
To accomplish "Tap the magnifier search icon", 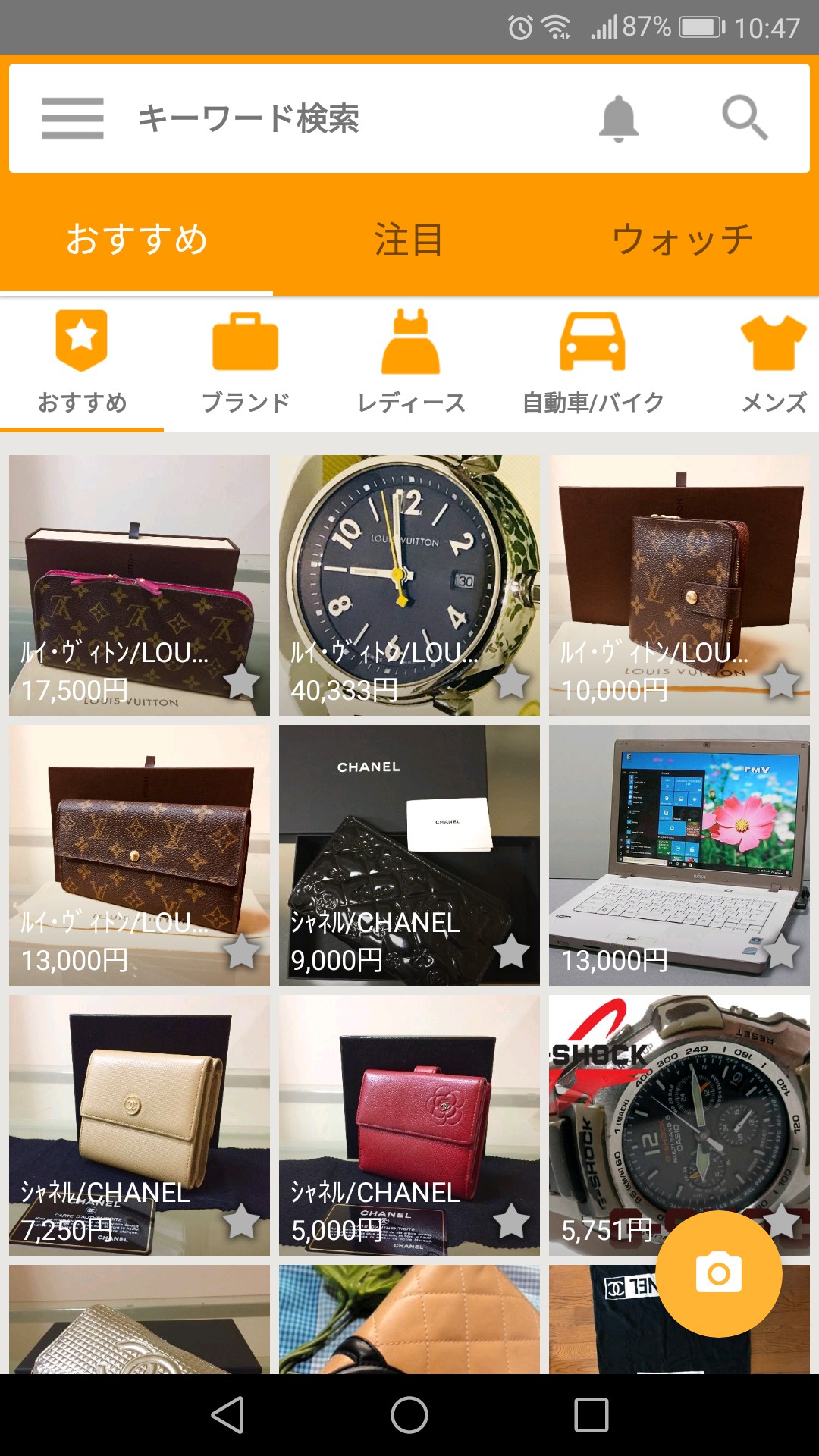I will point(745,118).
